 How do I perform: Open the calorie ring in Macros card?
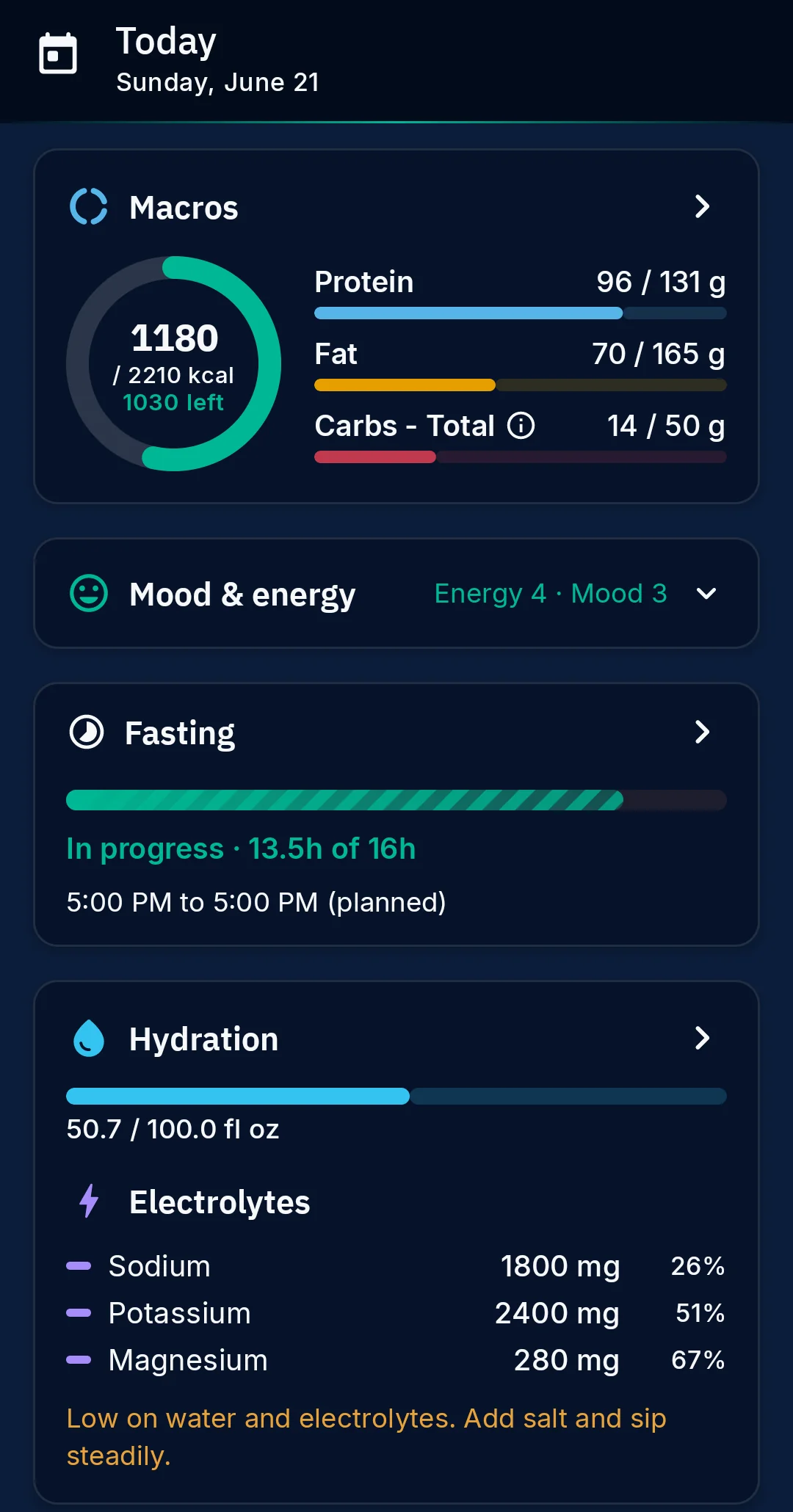(x=174, y=363)
